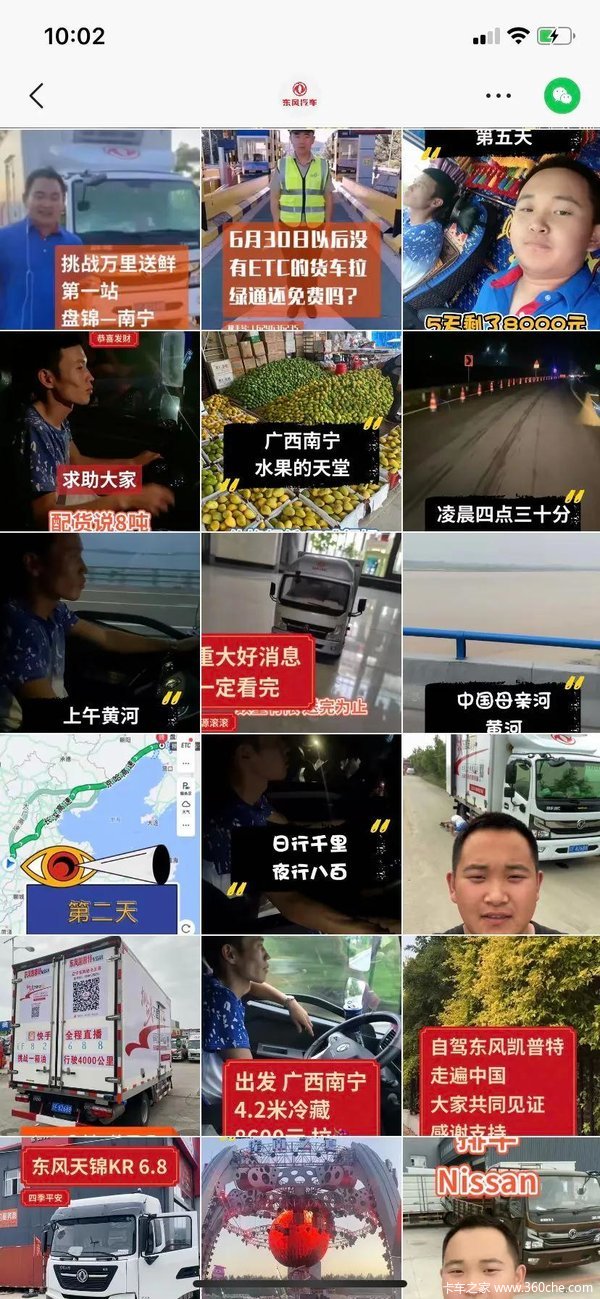600x1299 pixels.
Task: Open '出发 广西南宁 4.2米冷藏' video
Action: 301,1035
